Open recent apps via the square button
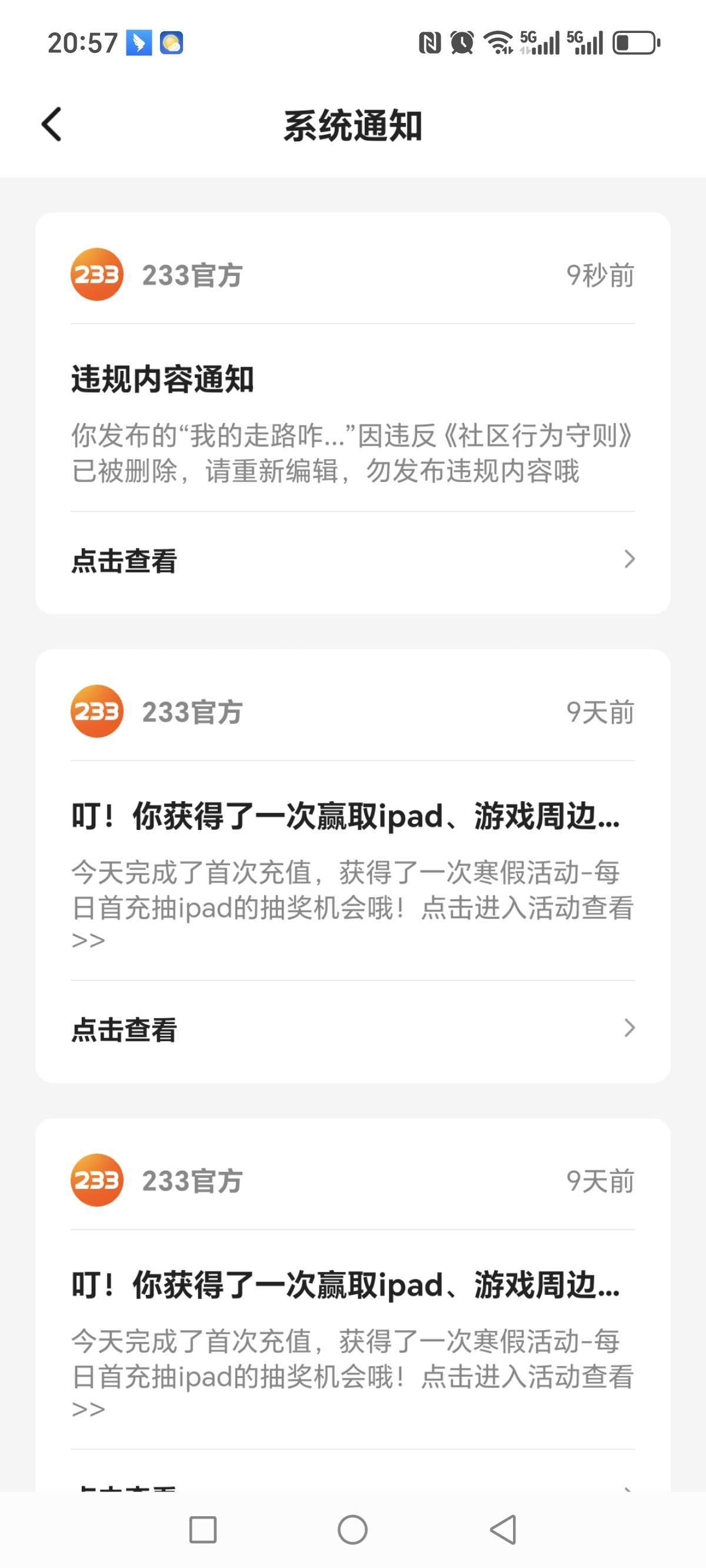706x1568 pixels. [202, 1530]
